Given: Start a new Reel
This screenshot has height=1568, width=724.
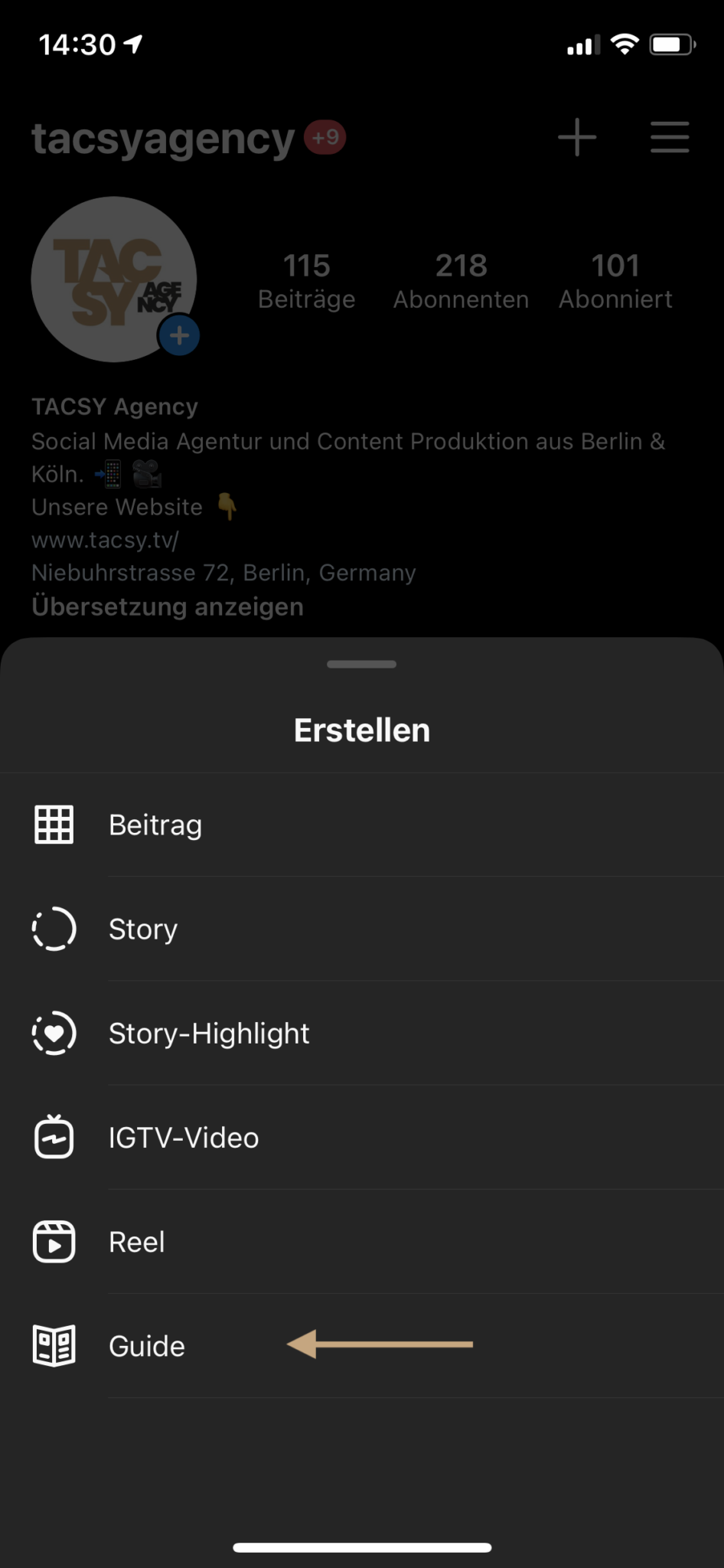Looking at the screenshot, I should pyautogui.click(x=362, y=1242).
